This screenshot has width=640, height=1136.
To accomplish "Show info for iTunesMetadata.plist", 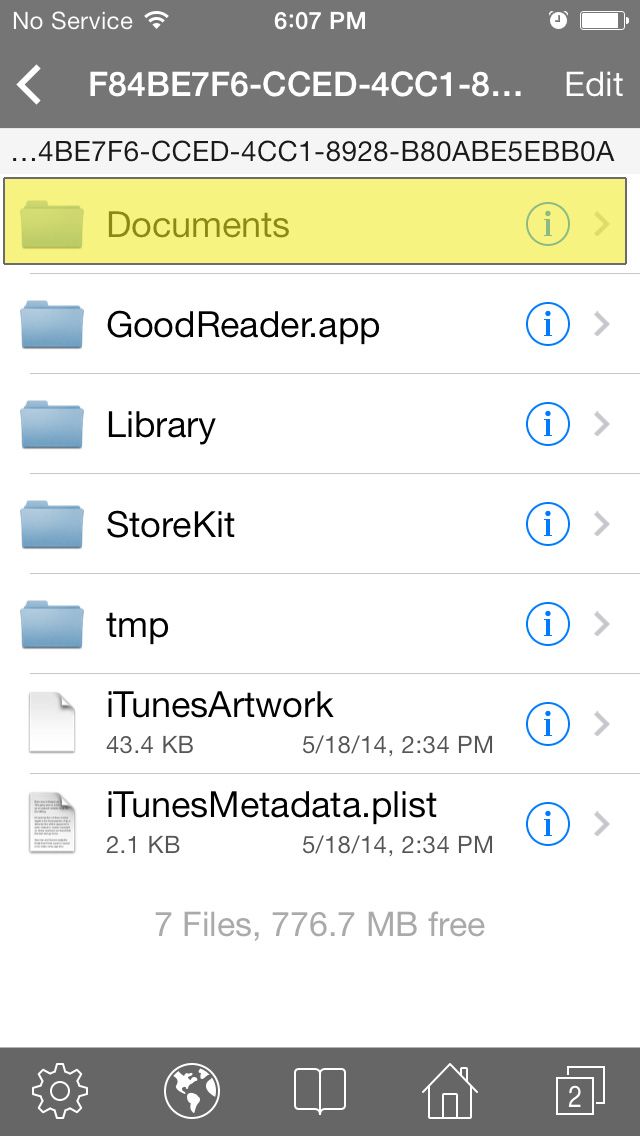I will [547, 824].
